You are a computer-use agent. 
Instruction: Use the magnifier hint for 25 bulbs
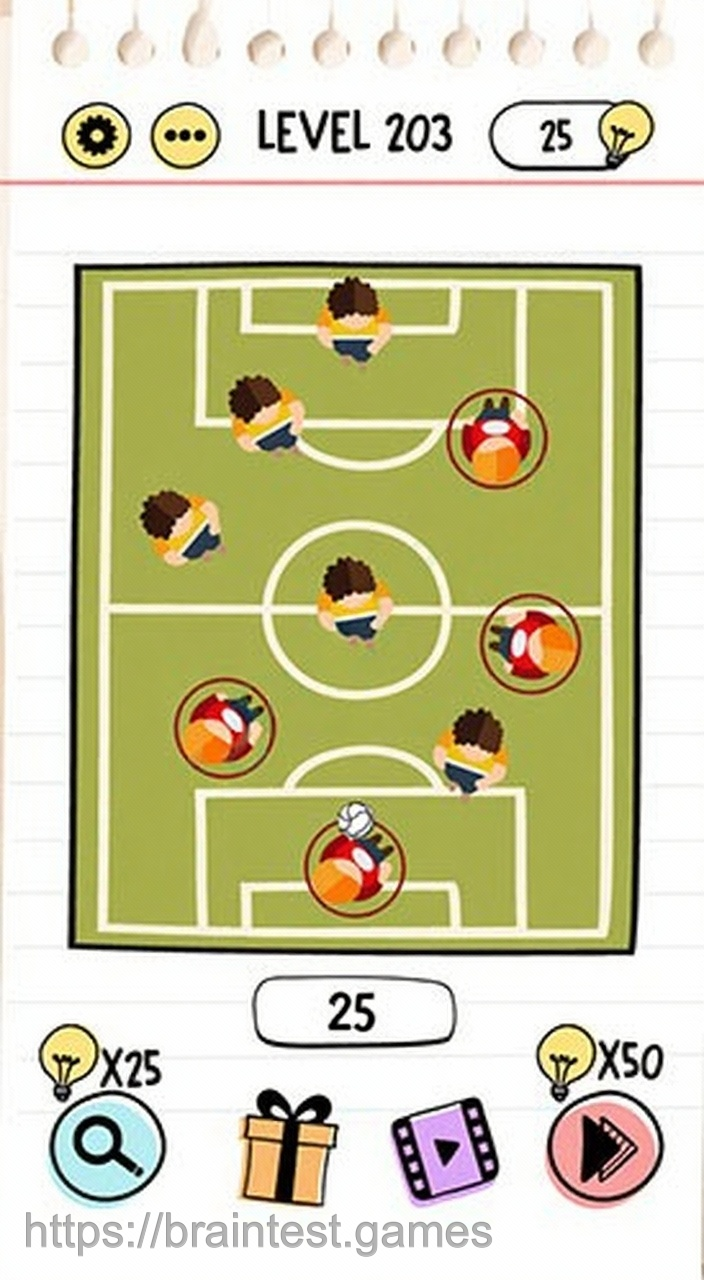pyautogui.click(x=107, y=1146)
